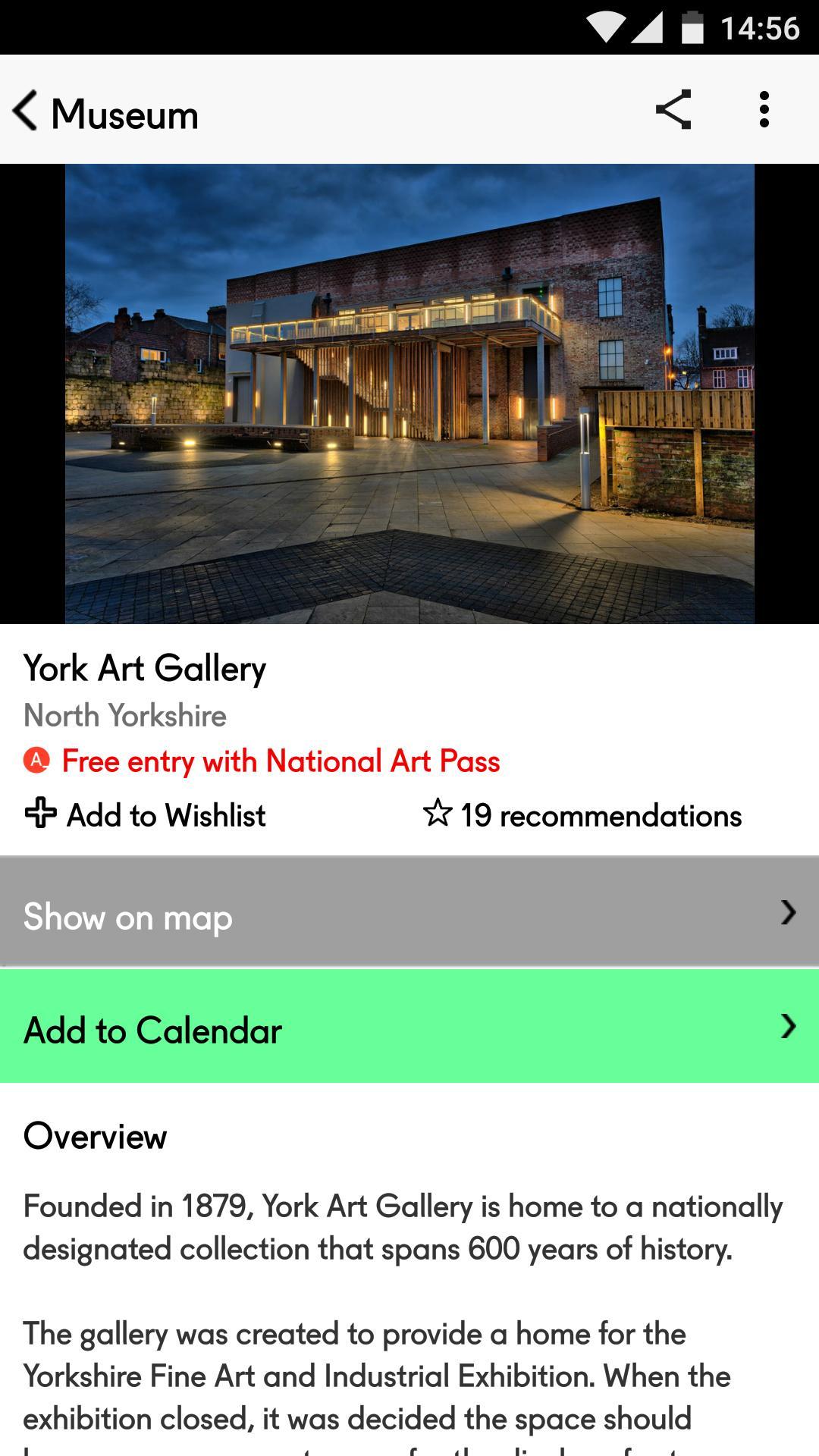The image size is (819, 1456).
Task: Tap the red National Art Pass badge
Action: (36, 761)
